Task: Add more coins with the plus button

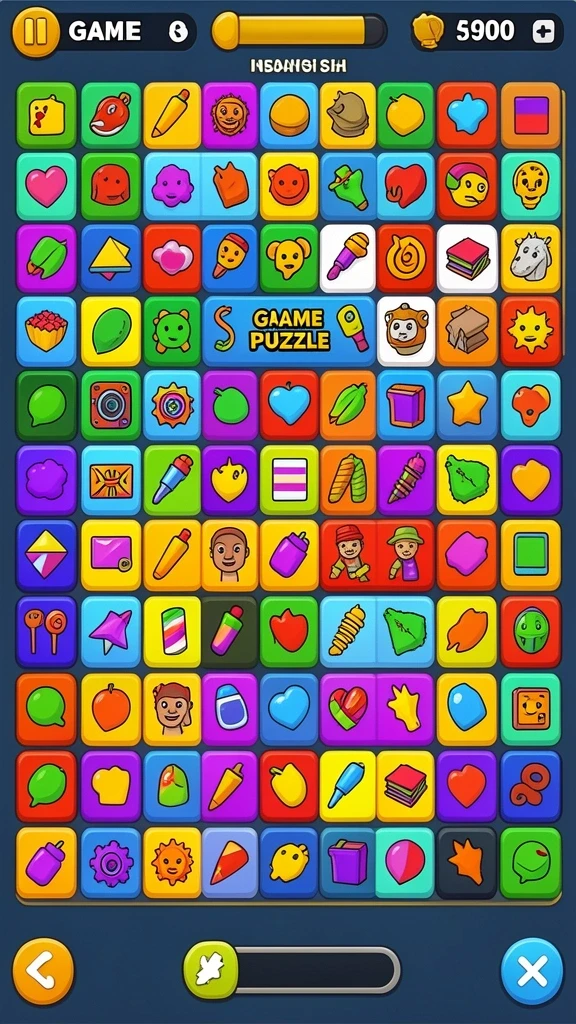Action: tap(543, 31)
